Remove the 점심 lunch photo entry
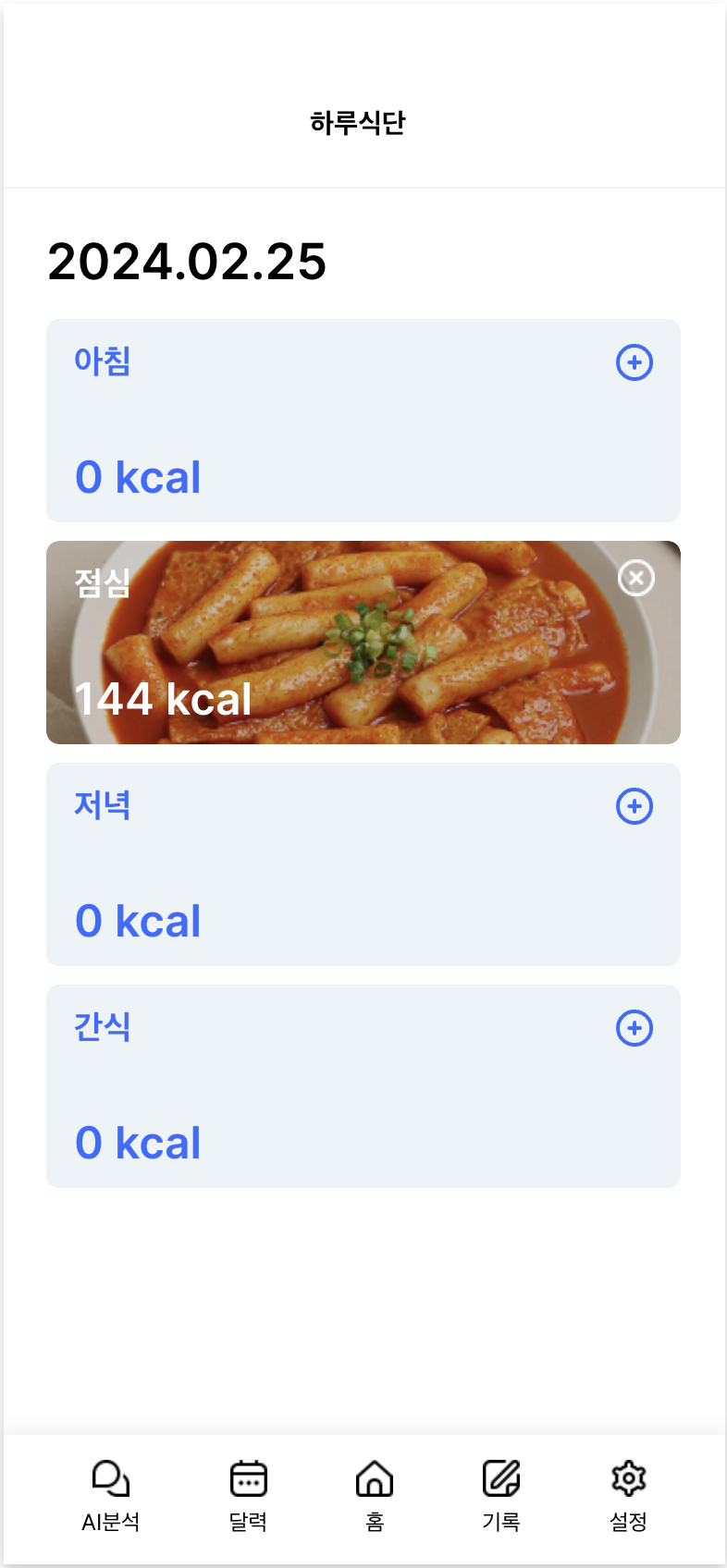This screenshot has width=727, height=1568. (x=635, y=579)
